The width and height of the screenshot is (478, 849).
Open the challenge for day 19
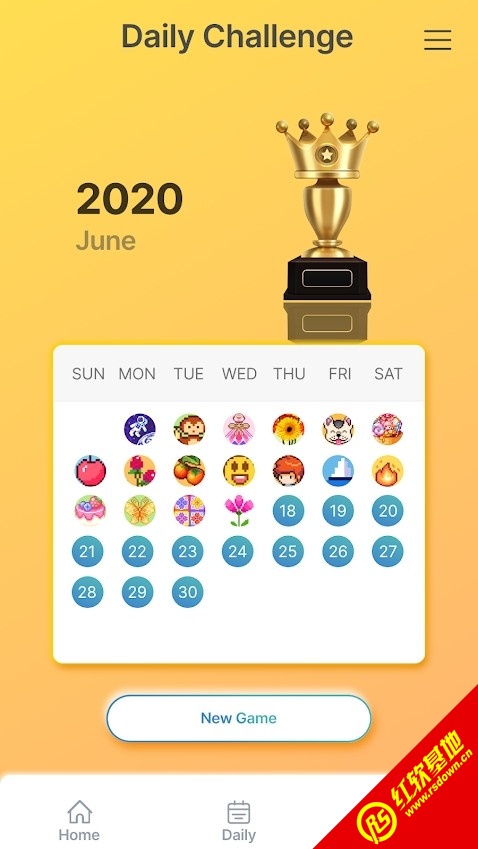pyautogui.click(x=338, y=511)
